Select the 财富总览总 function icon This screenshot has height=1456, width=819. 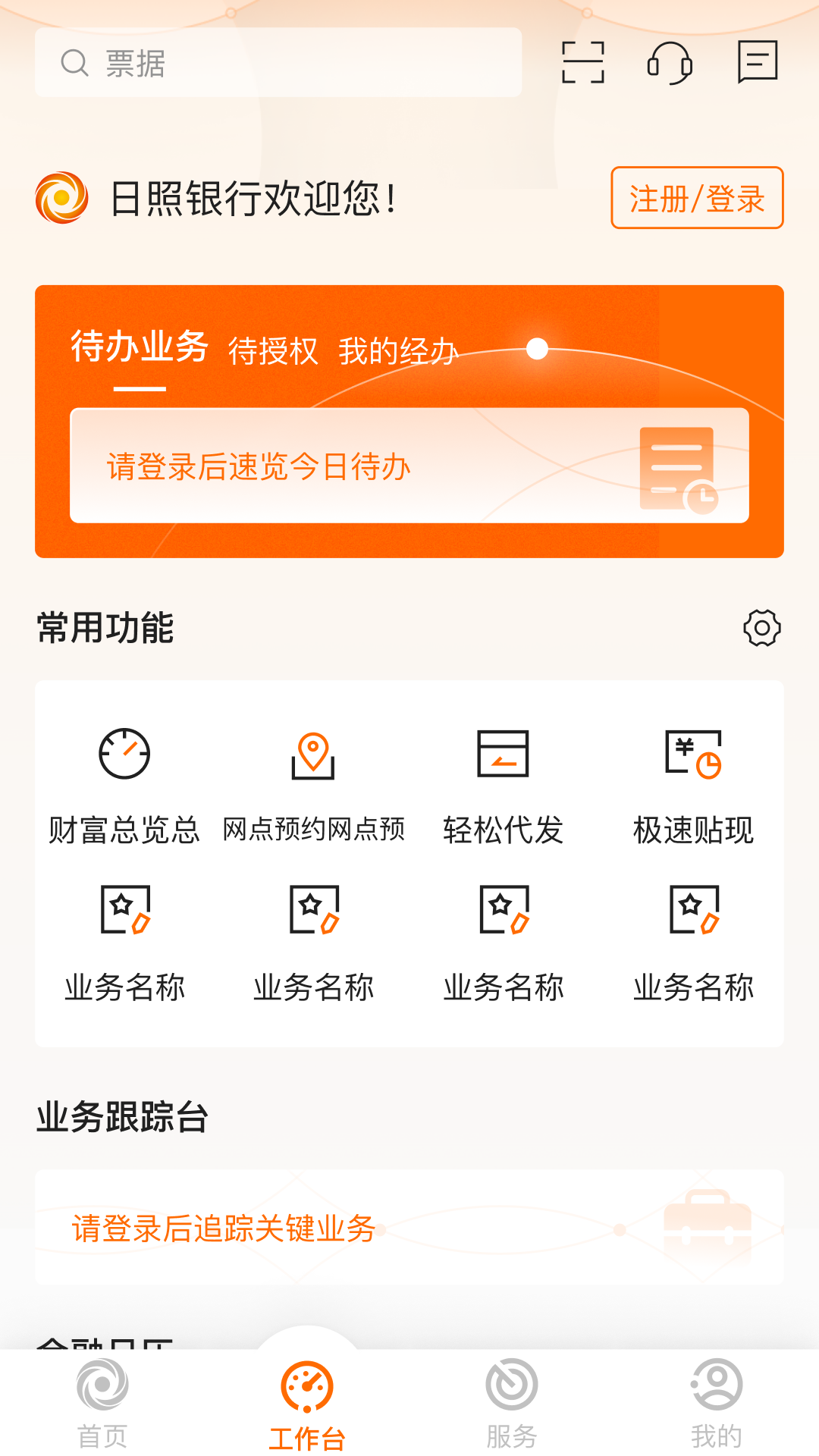(124, 755)
